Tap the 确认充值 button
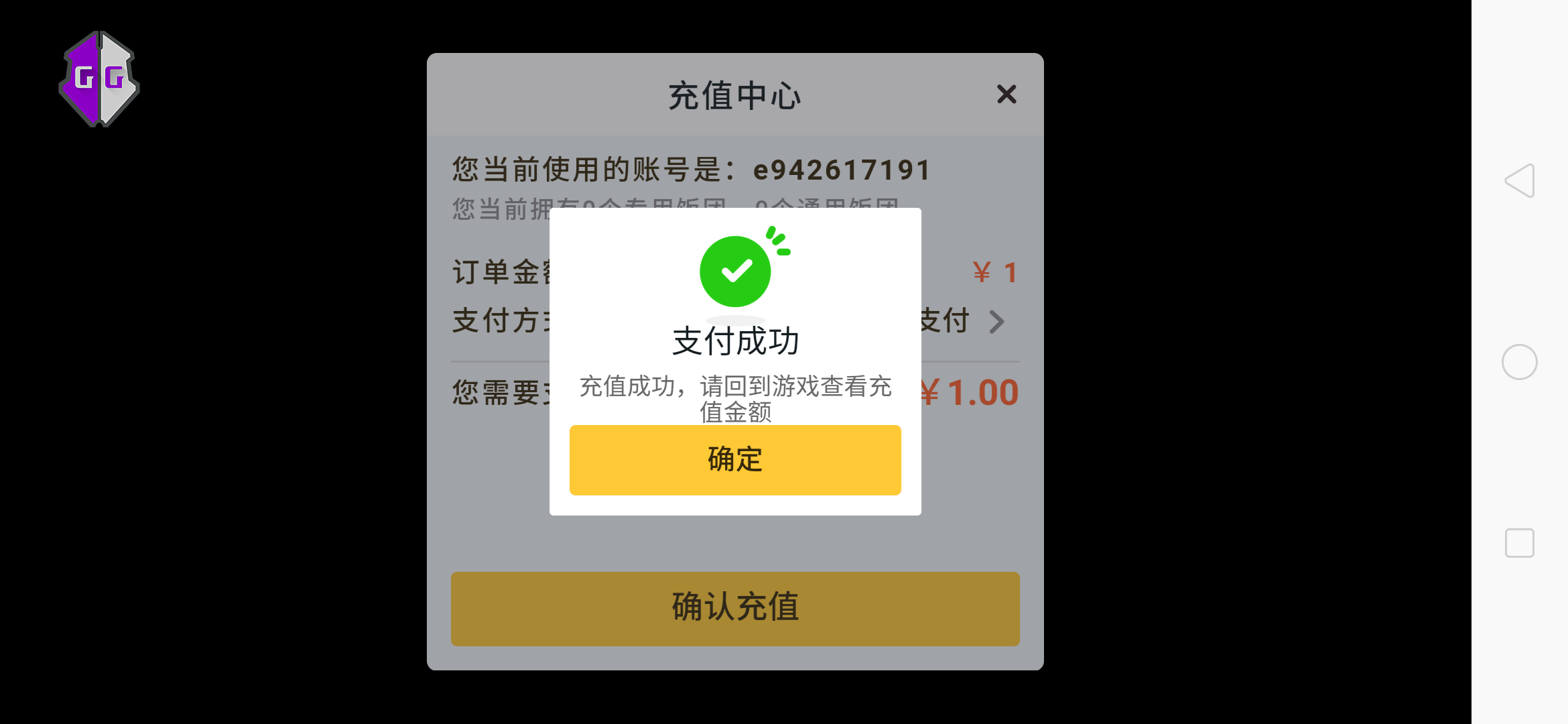 pyautogui.click(x=735, y=608)
